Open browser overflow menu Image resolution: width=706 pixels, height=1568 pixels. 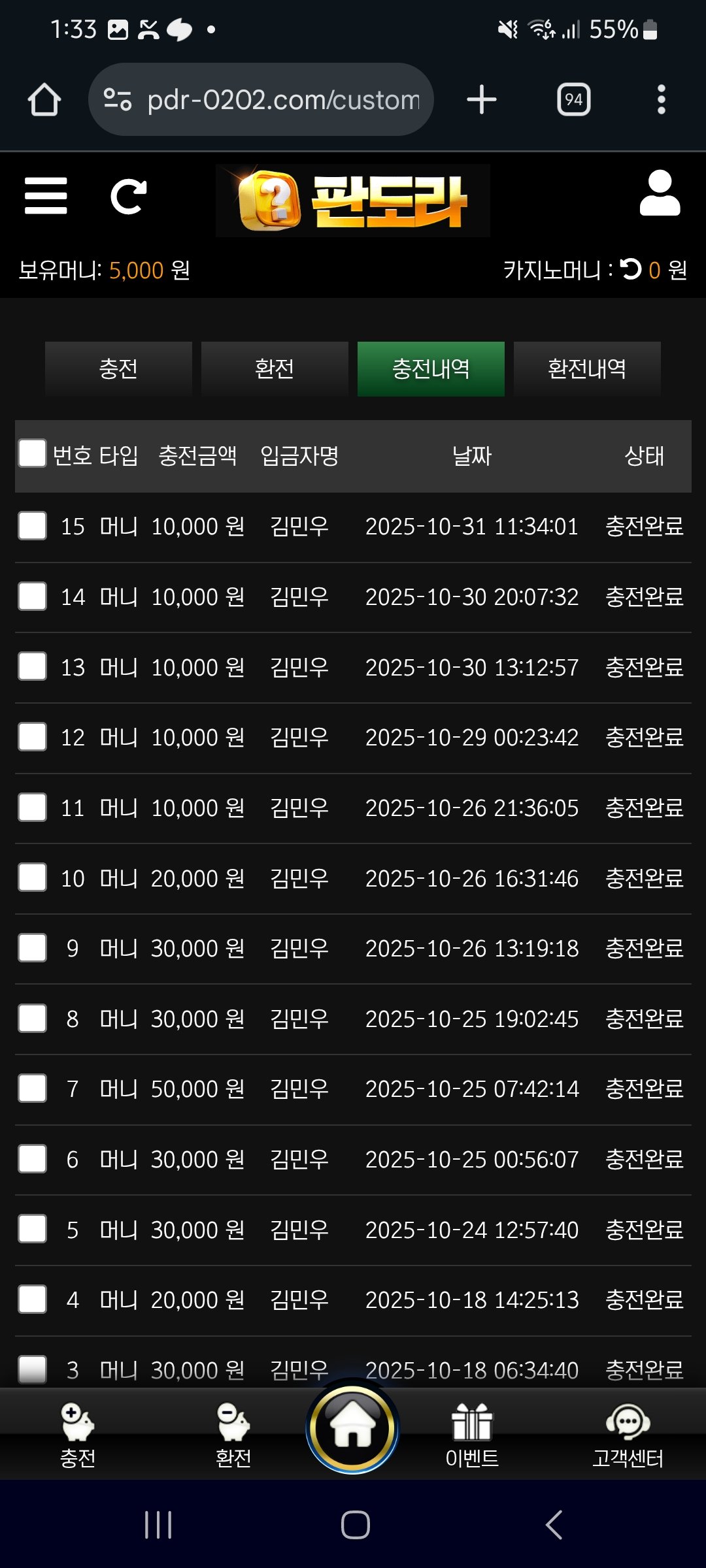pyautogui.click(x=661, y=100)
